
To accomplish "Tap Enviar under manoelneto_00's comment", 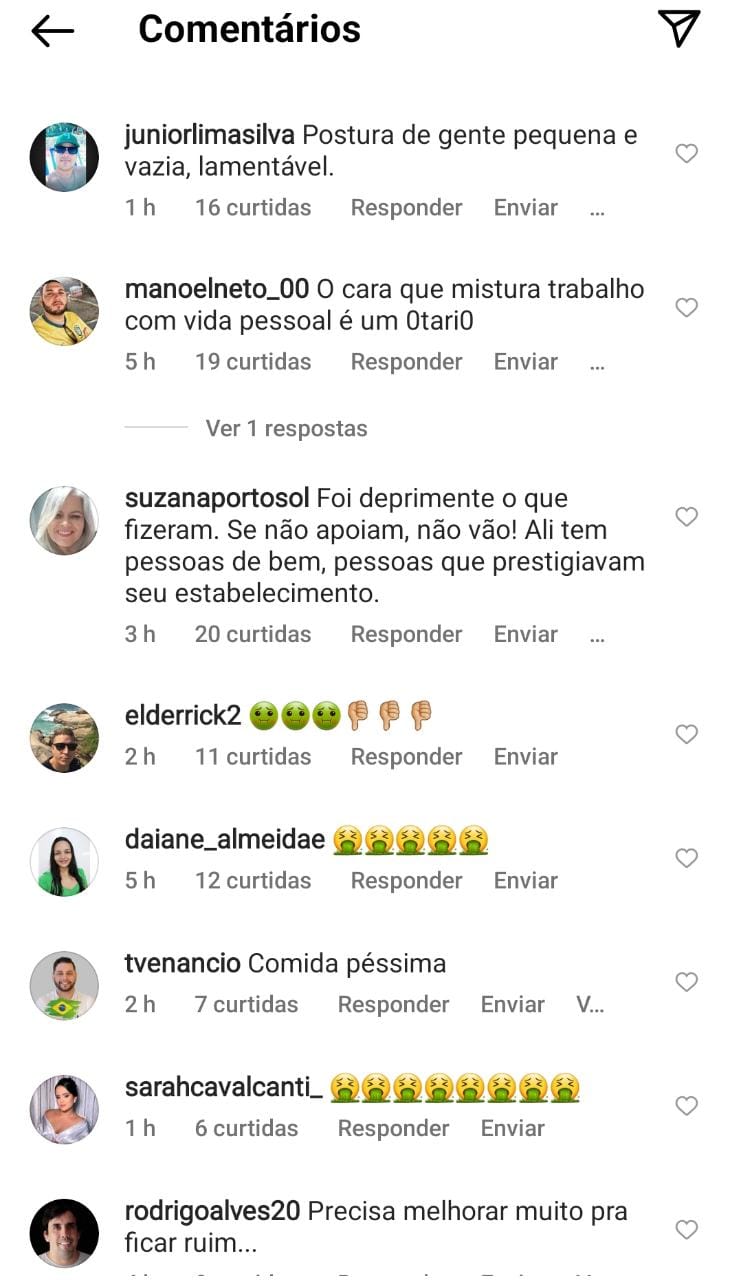I will pyautogui.click(x=525, y=361).
